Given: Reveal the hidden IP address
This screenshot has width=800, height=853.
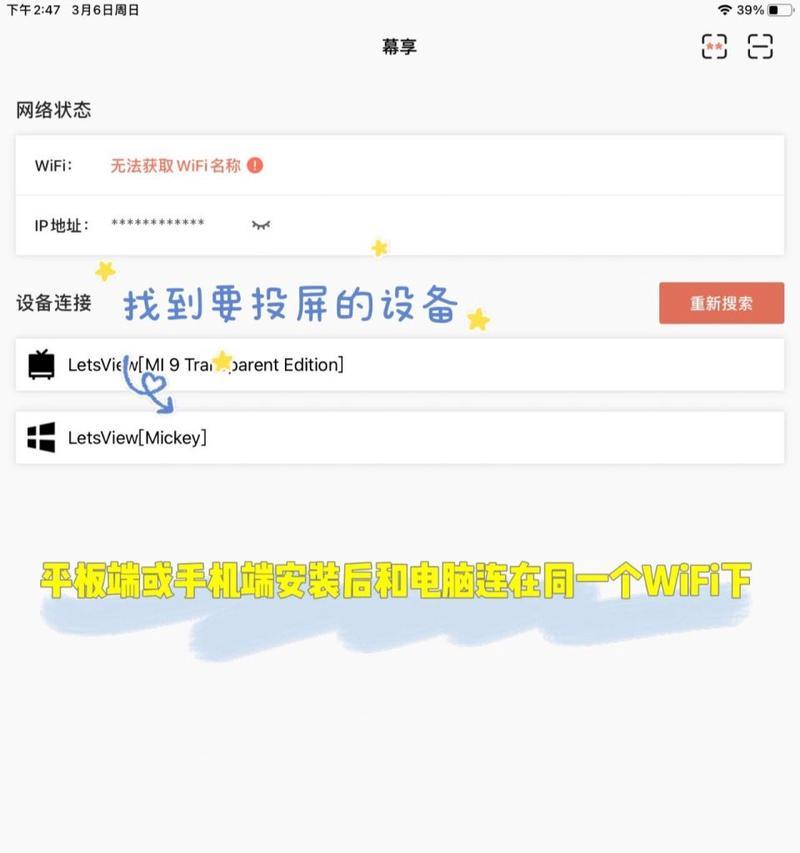Looking at the screenshot, I should 261,225.
